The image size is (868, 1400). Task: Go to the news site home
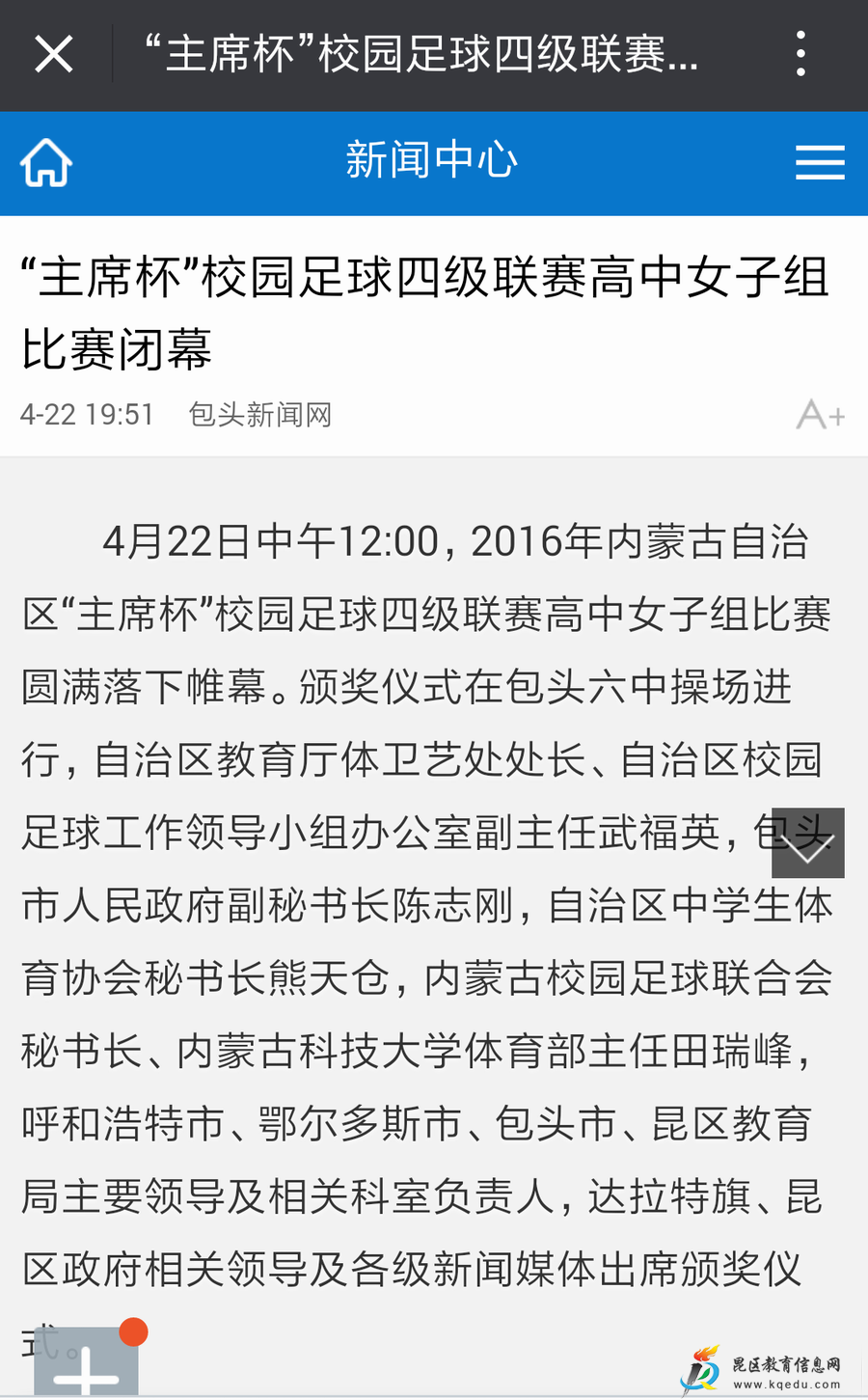(46, 162)
